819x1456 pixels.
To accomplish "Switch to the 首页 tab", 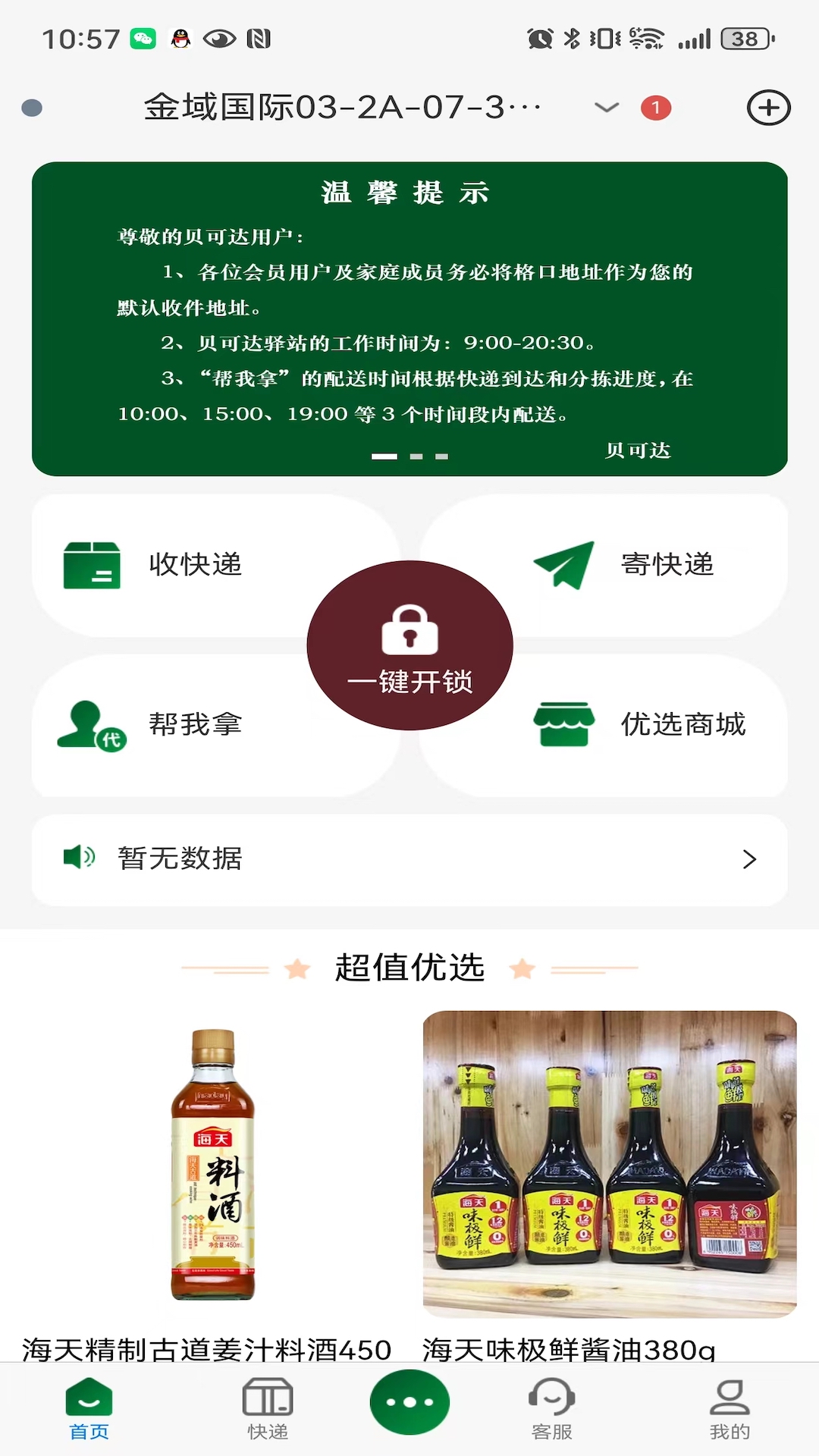I will (89, 1409).
